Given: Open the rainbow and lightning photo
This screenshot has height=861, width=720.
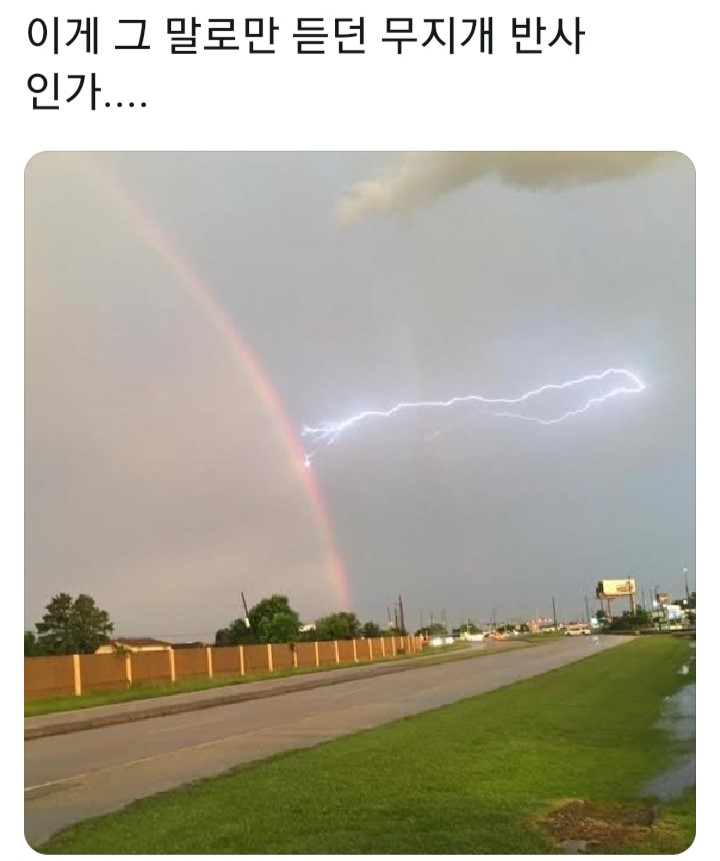Looking at the screenshot, I should click(360, 500).
